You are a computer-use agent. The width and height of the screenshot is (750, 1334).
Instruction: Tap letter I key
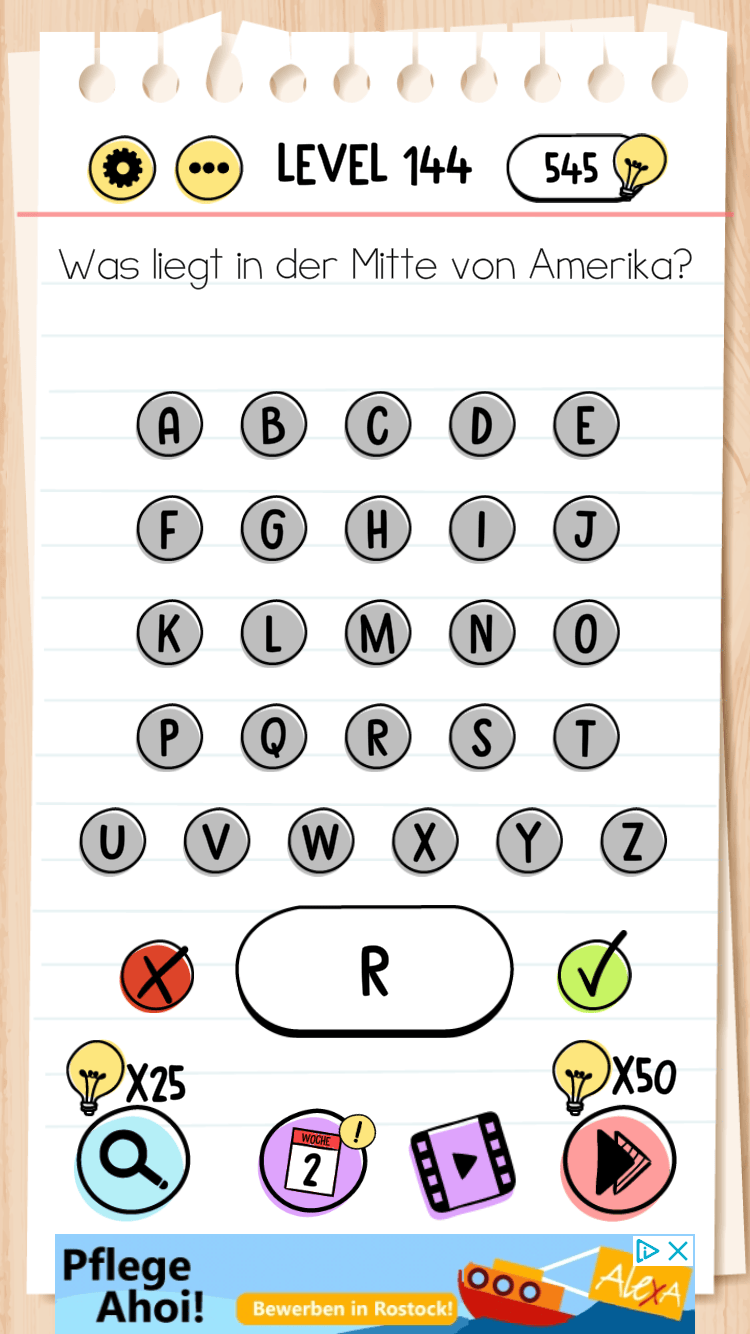click(481, 529)
